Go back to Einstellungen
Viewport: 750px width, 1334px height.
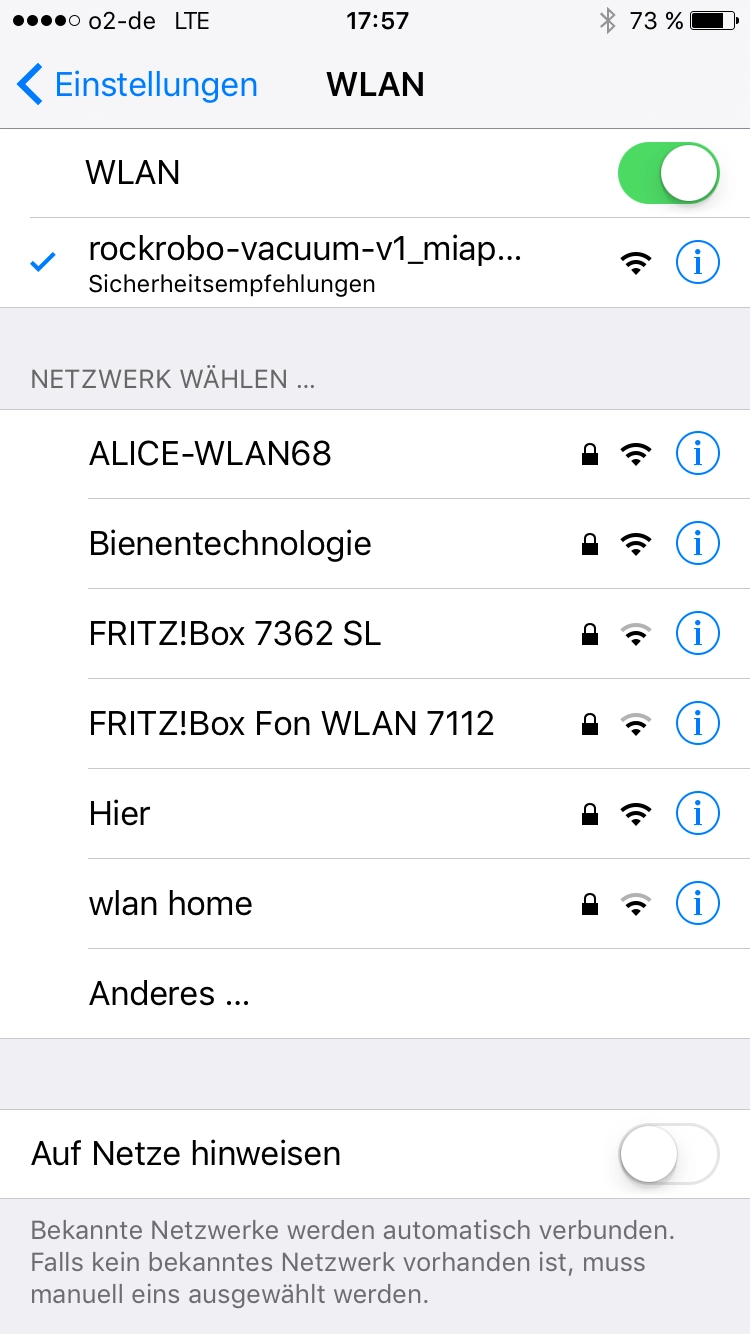(137, 84)
